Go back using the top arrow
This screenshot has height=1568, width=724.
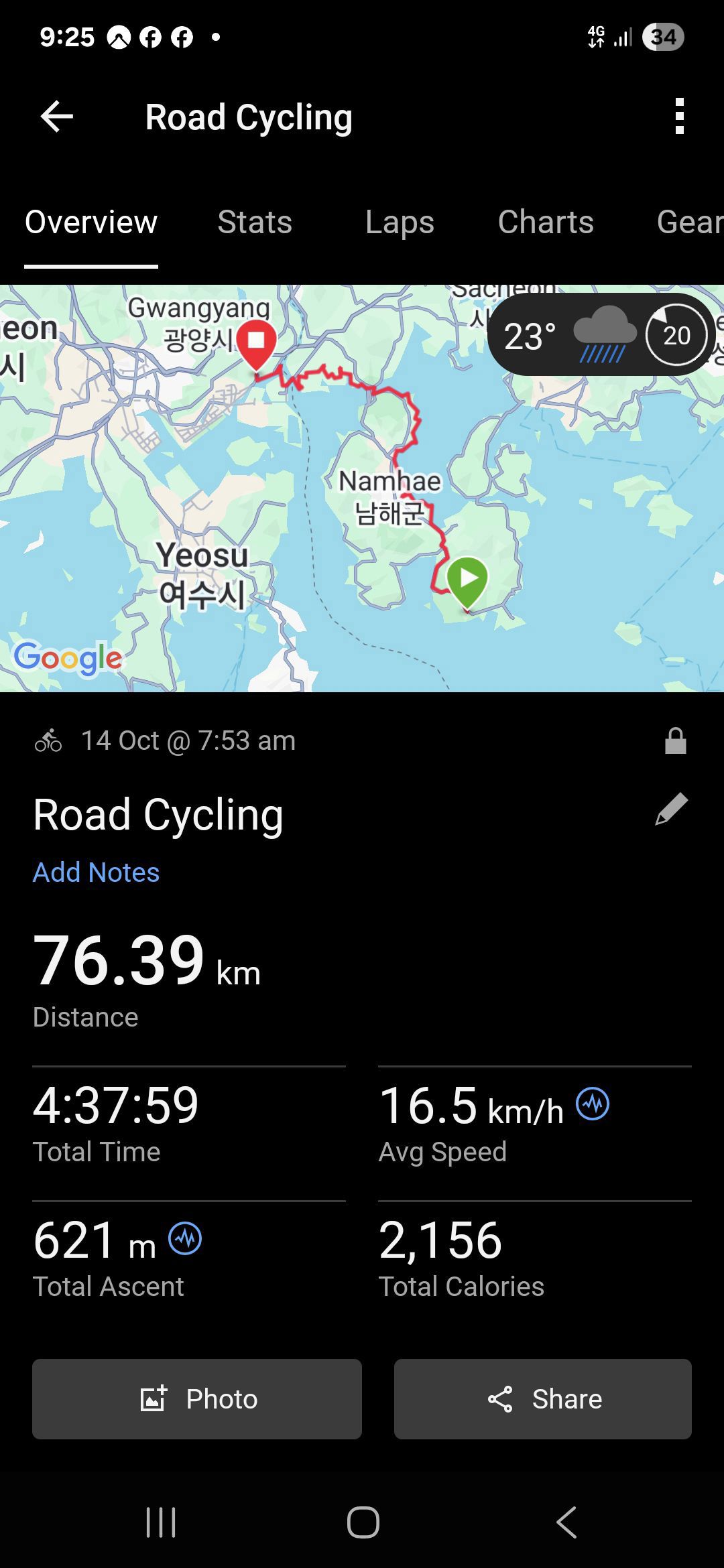57,117
